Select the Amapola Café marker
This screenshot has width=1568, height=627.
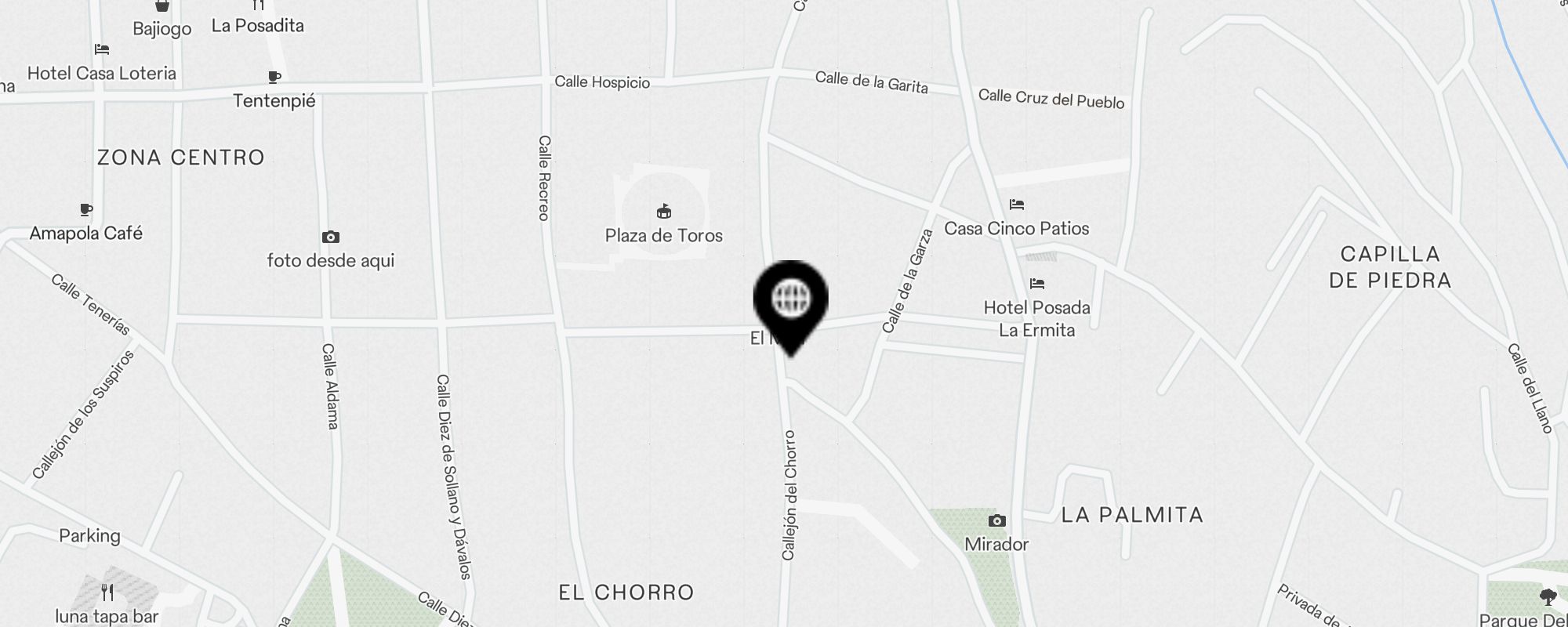[x=86, y=210]
